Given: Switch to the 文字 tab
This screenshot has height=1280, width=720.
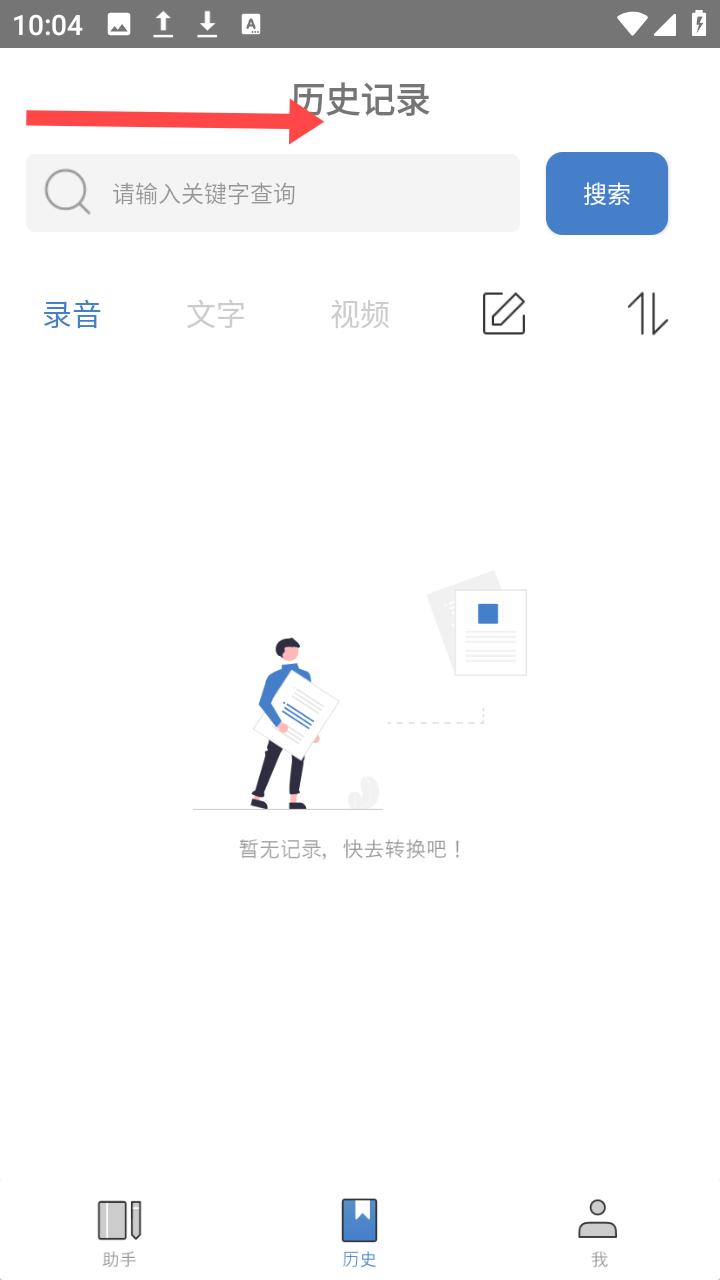Looking at the screenshot, I should 216,314.
